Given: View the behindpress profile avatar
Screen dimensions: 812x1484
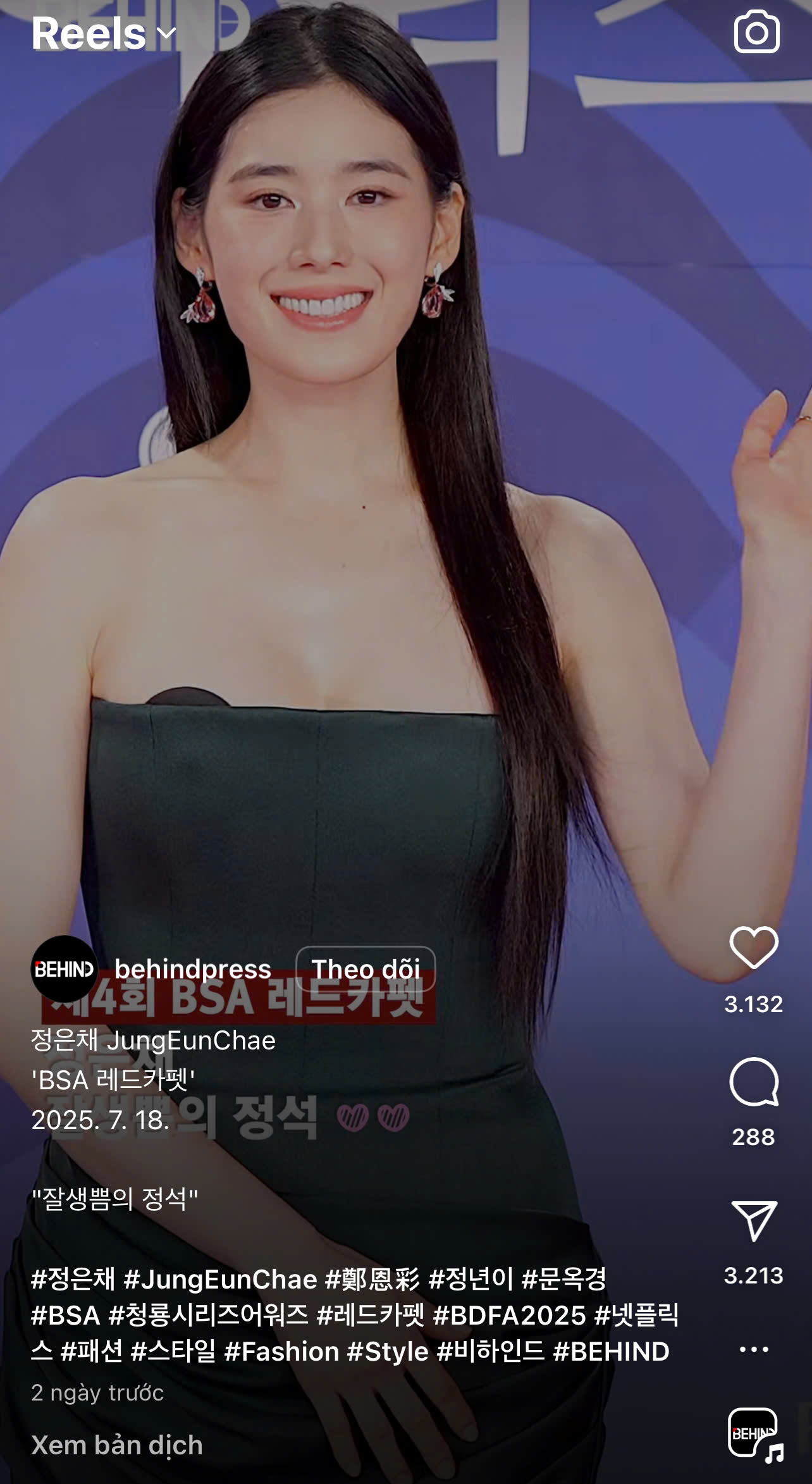Looking at the screenshot, I should [x=64, y=969].
